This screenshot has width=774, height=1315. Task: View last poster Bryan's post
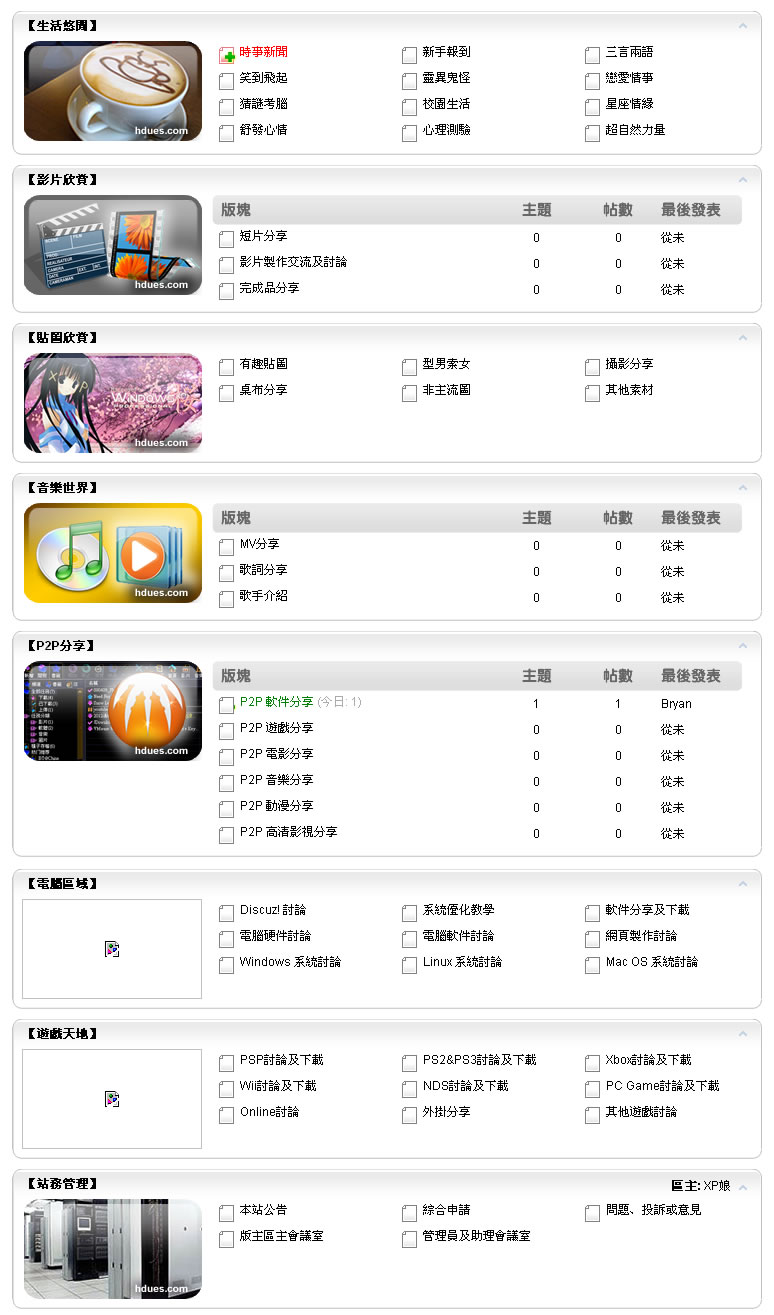pyautogui.click(x=676, y=704)
